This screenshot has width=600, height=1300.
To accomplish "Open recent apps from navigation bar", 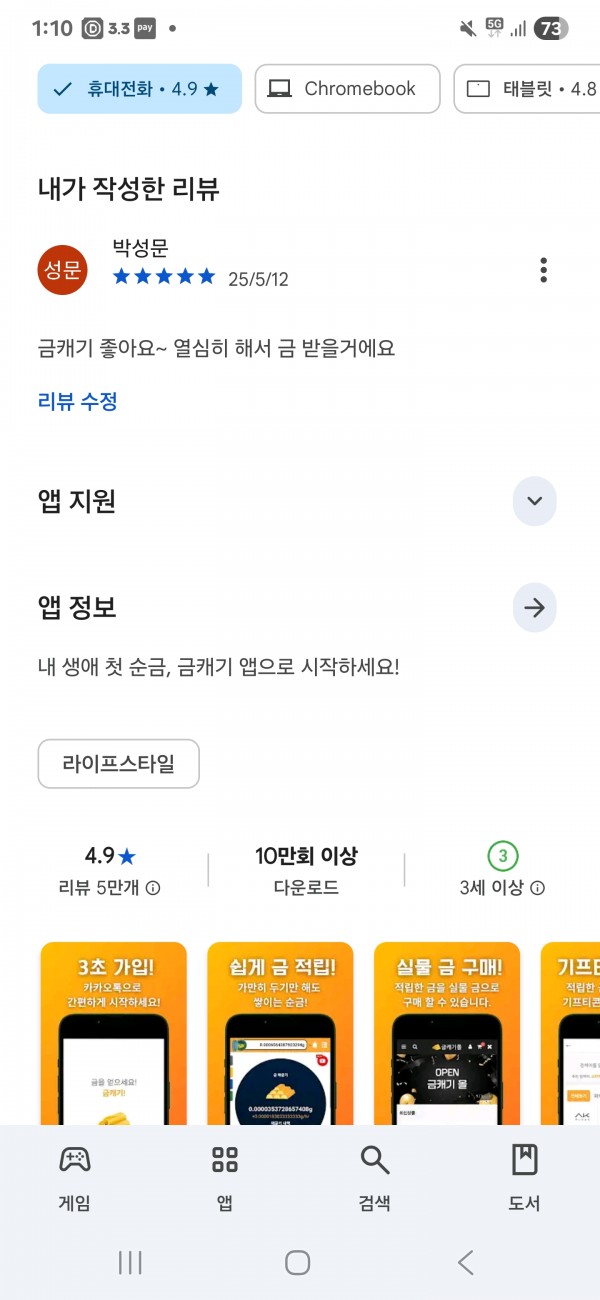I will (x=130, y=1263).
